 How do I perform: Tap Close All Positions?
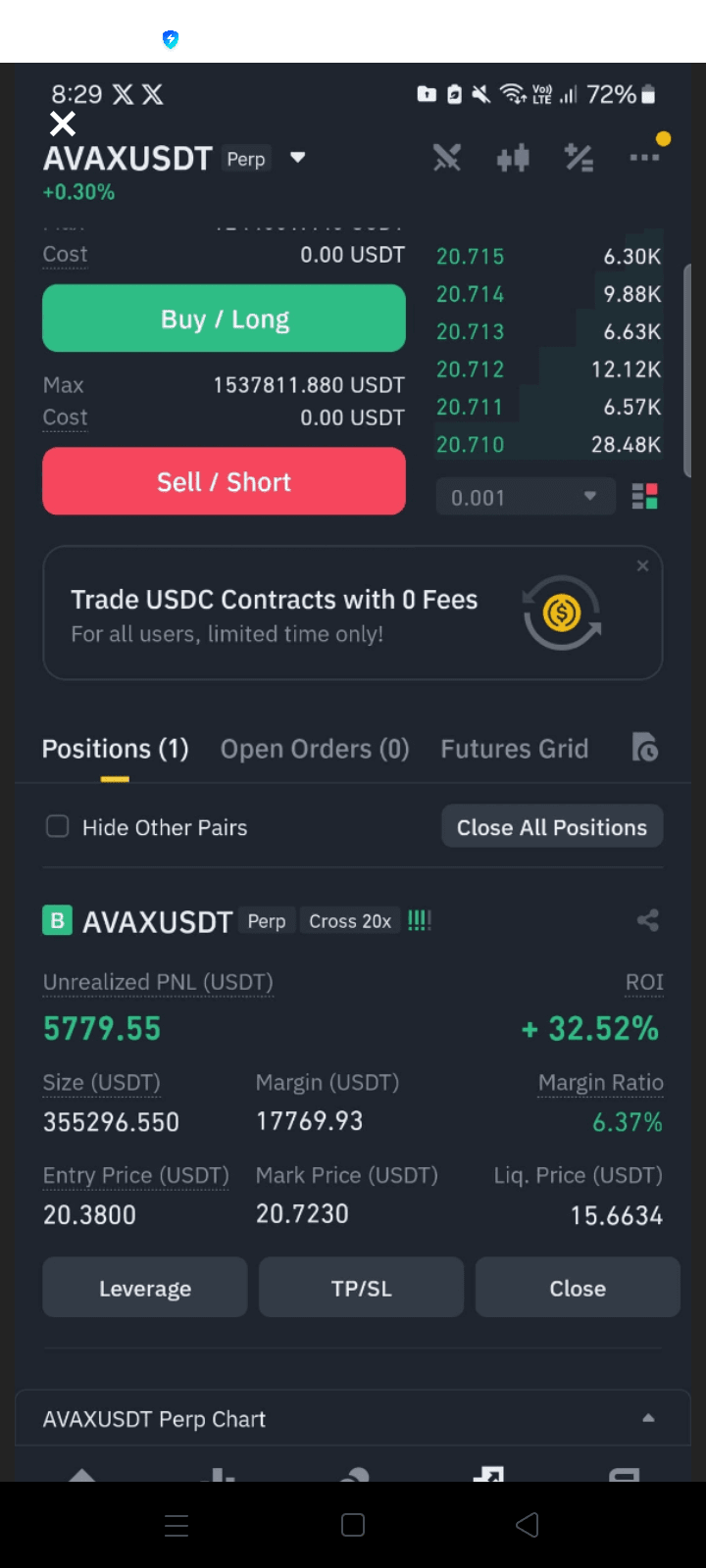pyautogui.click(x=552, y=827)
